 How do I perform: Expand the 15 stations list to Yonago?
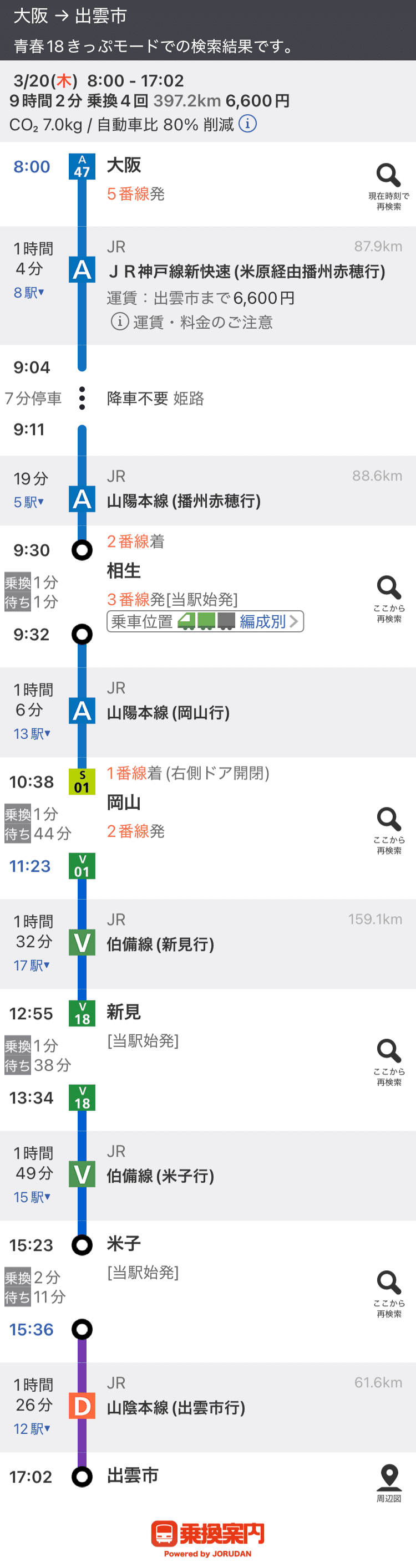(x=32, y=1197)
